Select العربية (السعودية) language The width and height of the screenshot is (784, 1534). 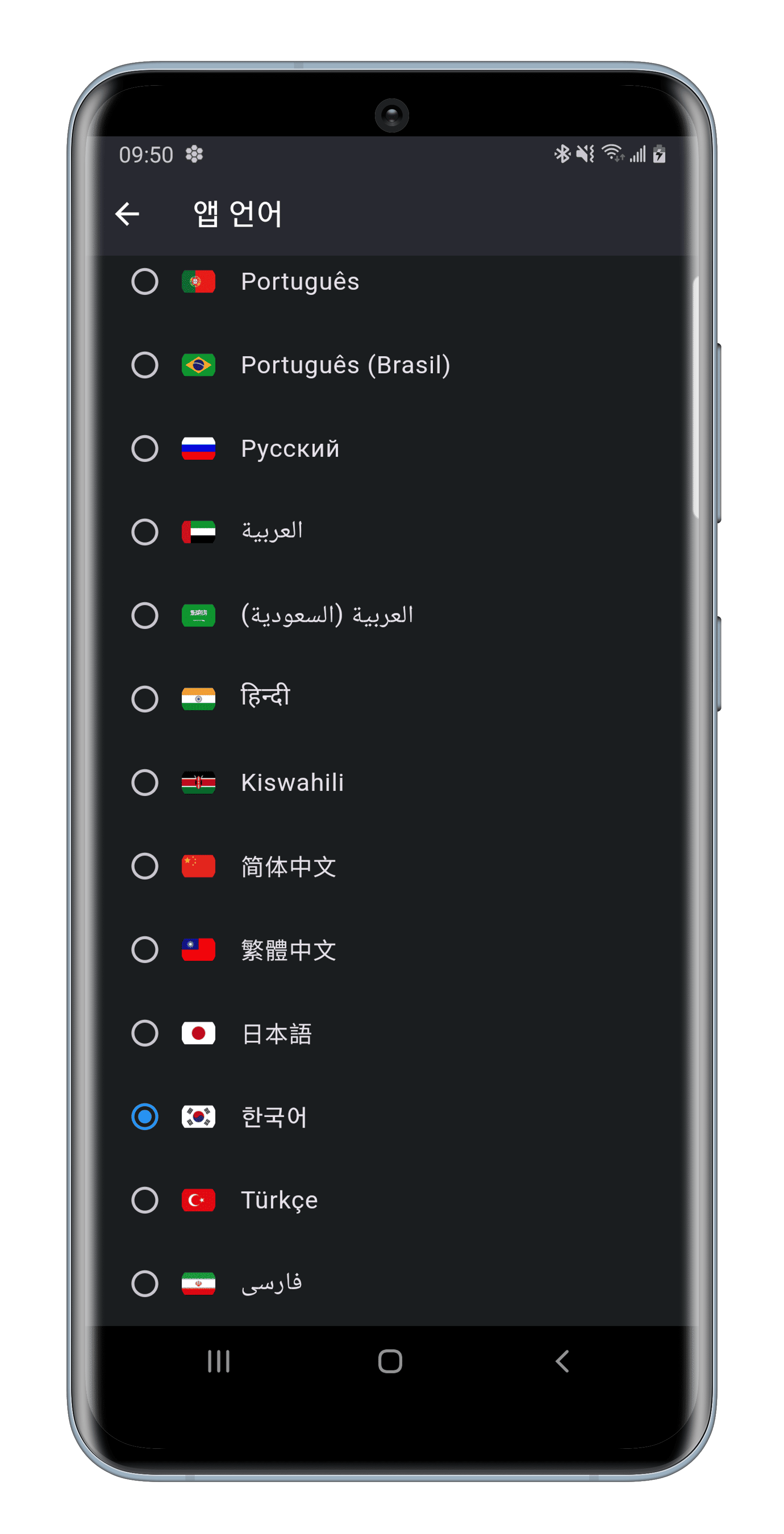pyautogui.click(x=144, y=615)
